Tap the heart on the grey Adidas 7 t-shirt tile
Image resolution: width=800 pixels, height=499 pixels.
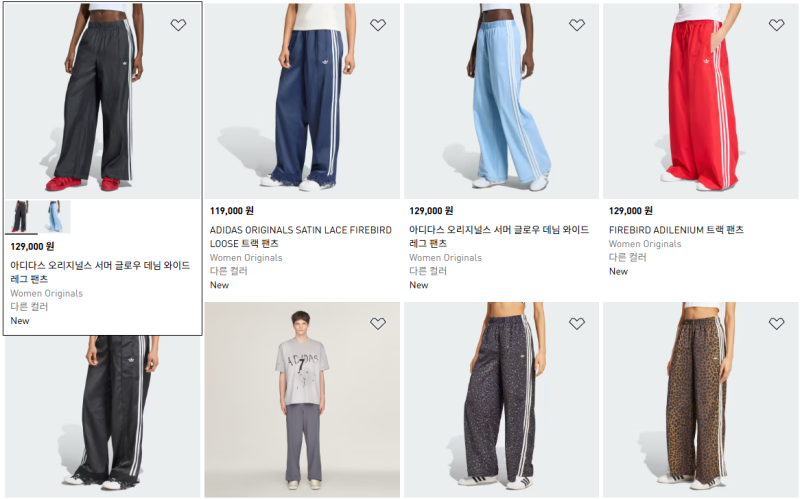378,323
